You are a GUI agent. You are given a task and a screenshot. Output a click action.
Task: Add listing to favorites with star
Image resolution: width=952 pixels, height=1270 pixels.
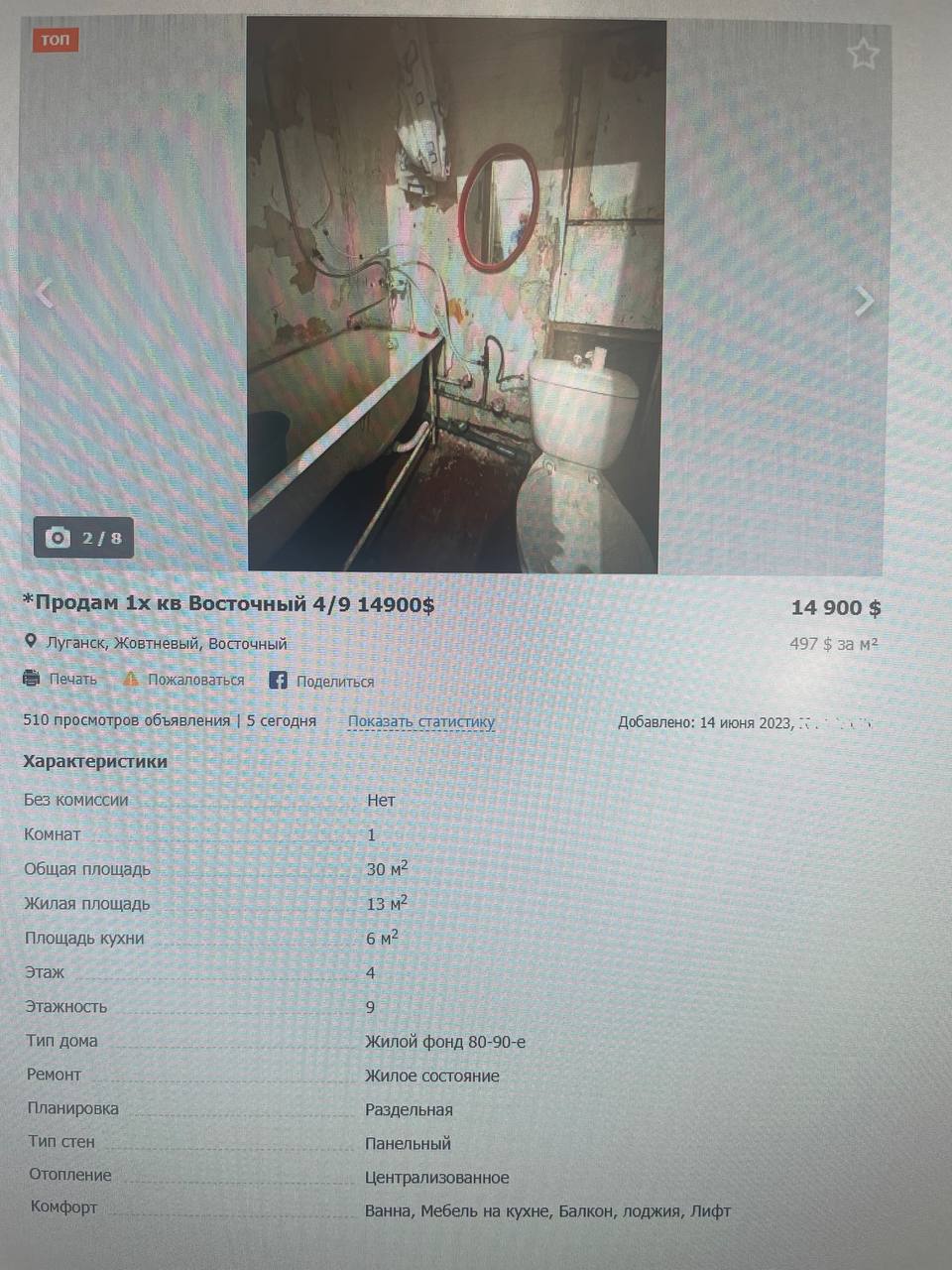click(863, 54)
